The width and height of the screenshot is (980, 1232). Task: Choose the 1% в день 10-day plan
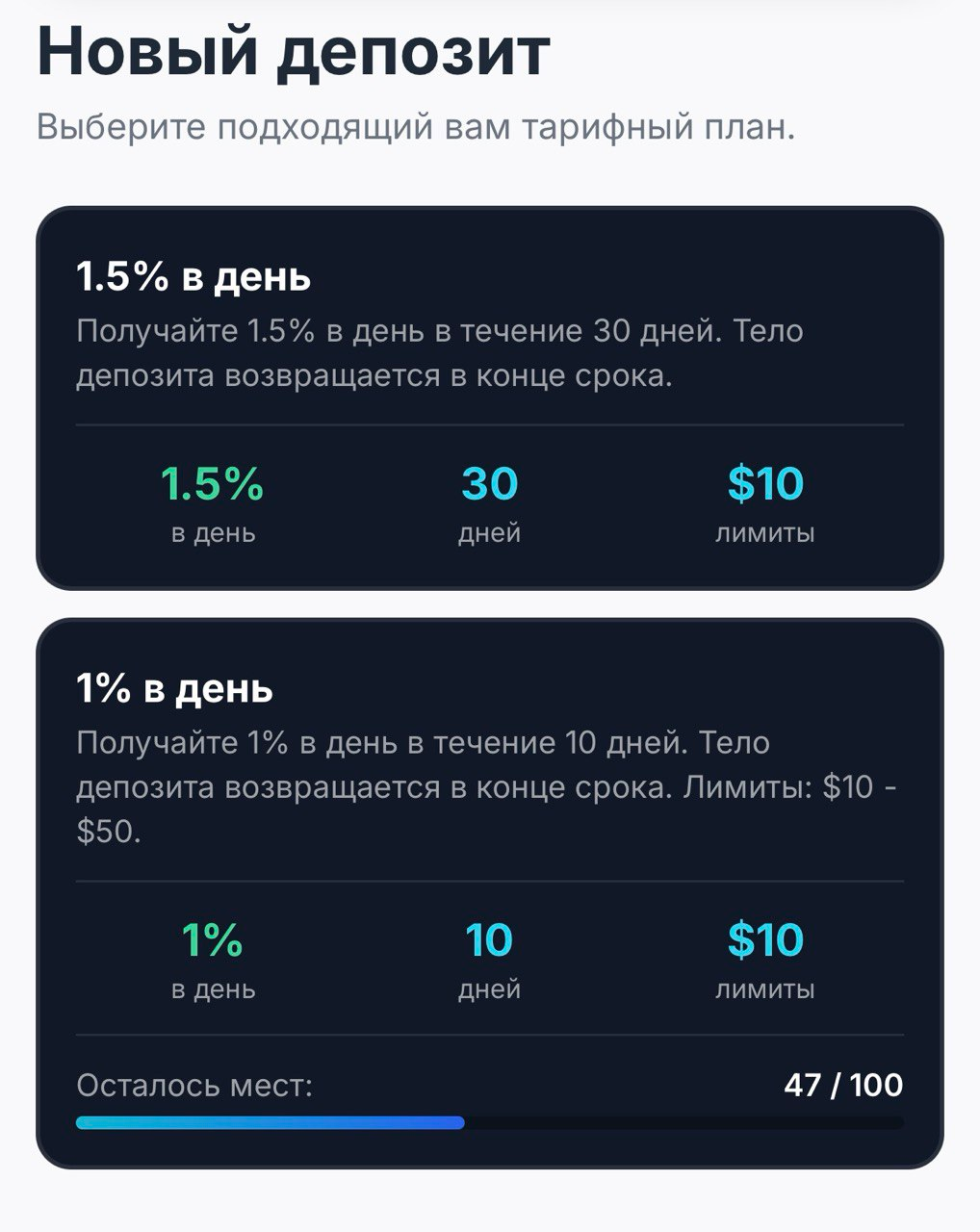(489, 893)
